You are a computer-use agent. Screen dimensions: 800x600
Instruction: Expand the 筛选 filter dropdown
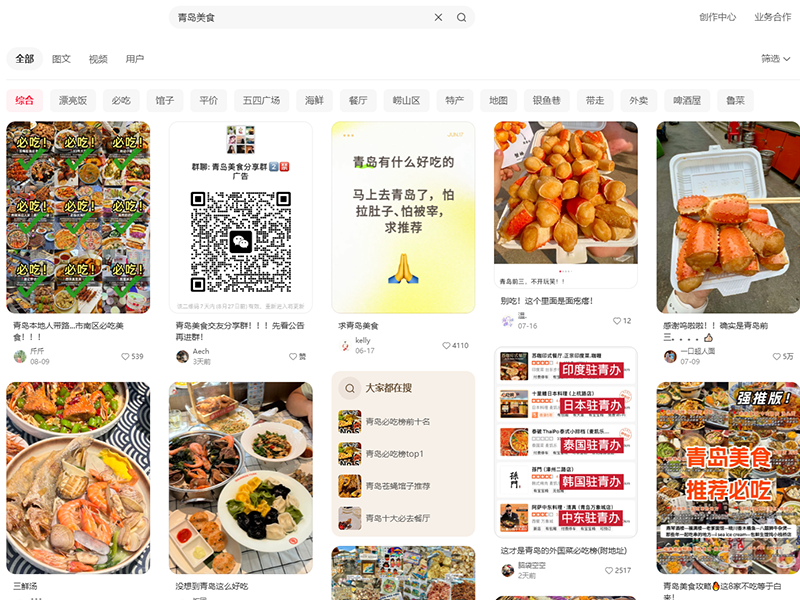pyautogui.click(x=775, y=59)
